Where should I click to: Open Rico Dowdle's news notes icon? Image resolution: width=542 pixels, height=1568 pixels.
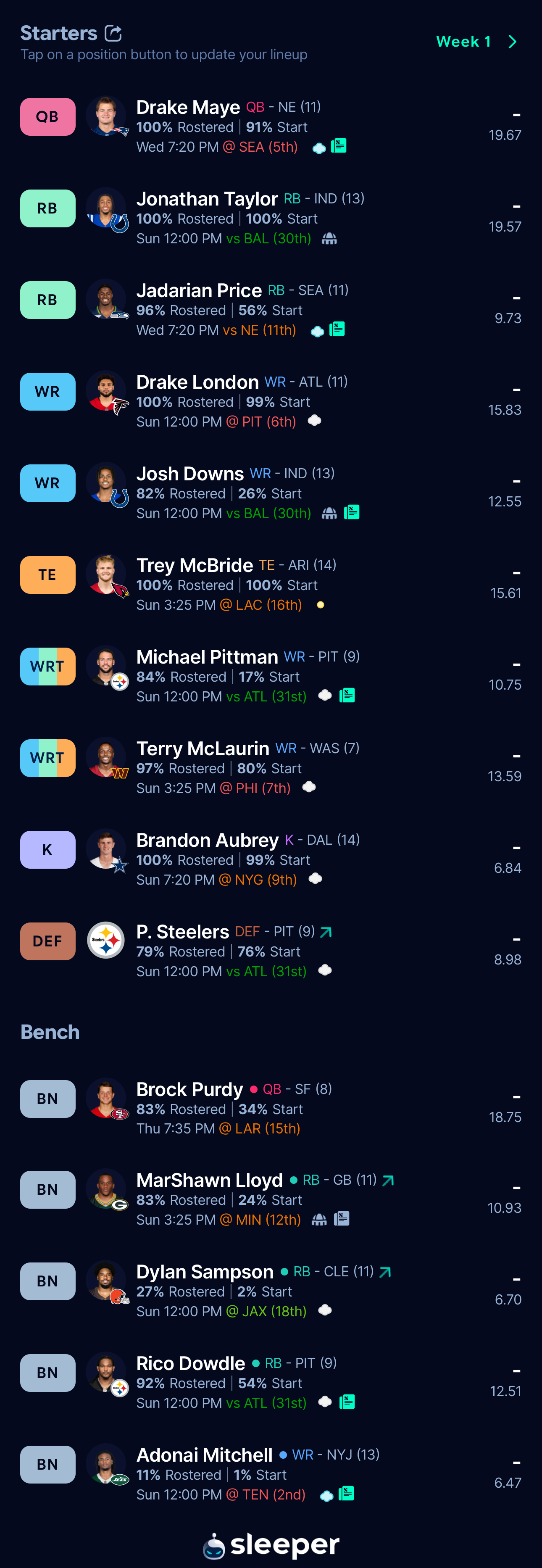347,1402
